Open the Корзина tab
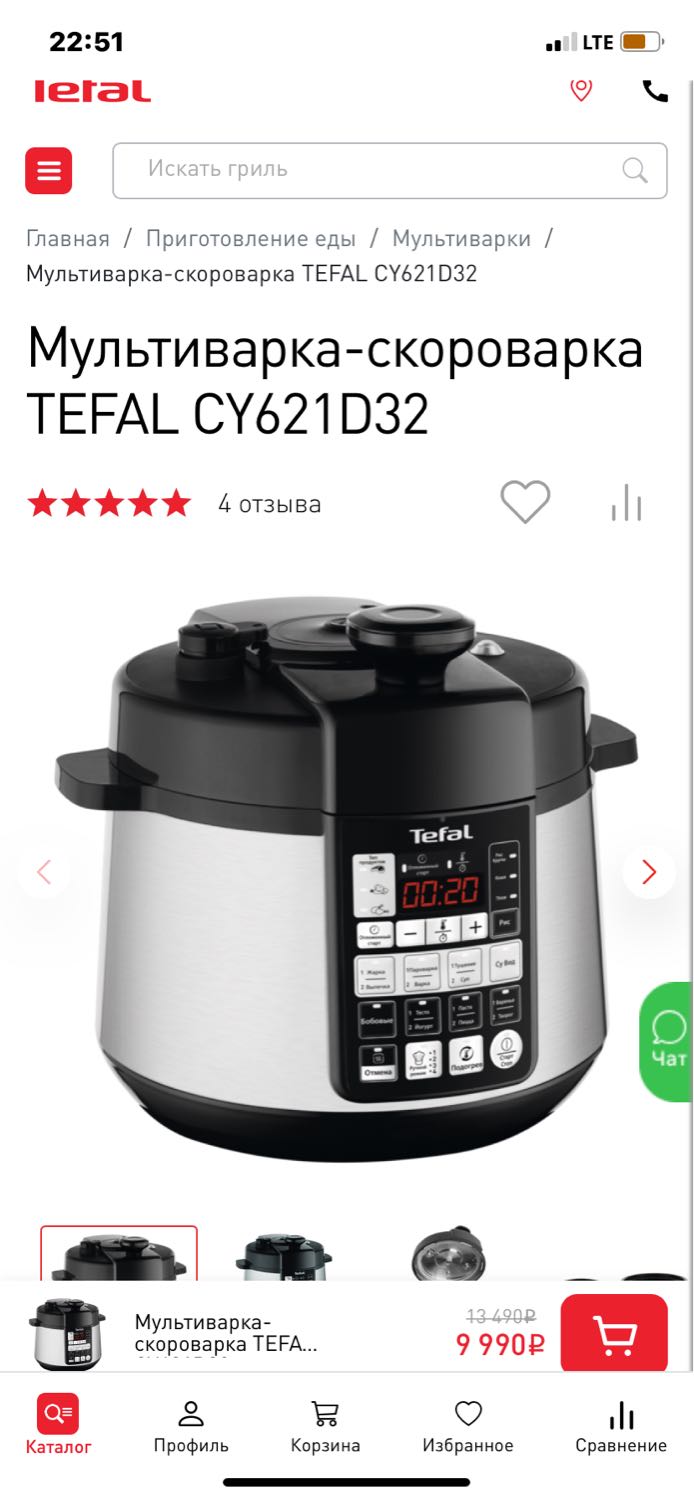 (325, 1426)
